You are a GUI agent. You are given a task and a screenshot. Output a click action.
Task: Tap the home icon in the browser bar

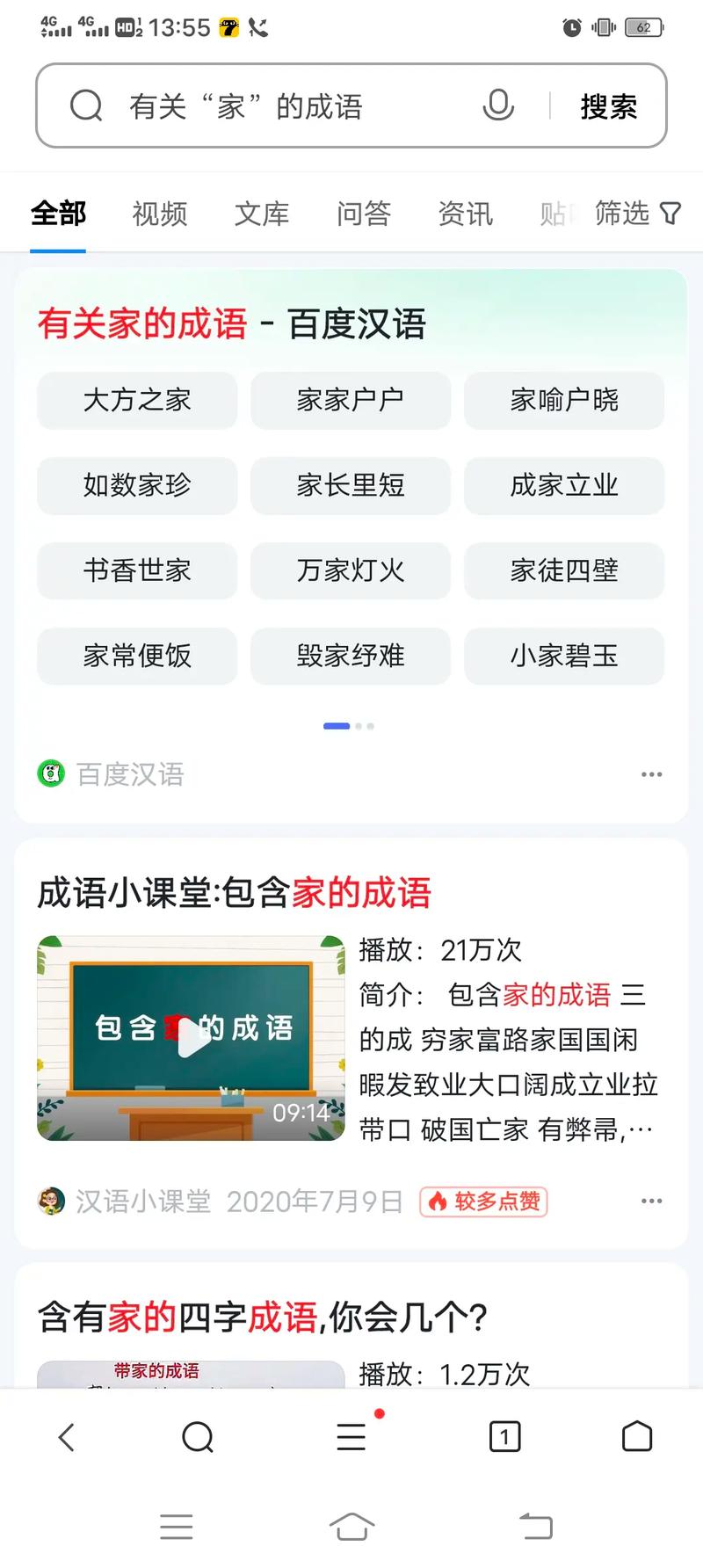636,1438
